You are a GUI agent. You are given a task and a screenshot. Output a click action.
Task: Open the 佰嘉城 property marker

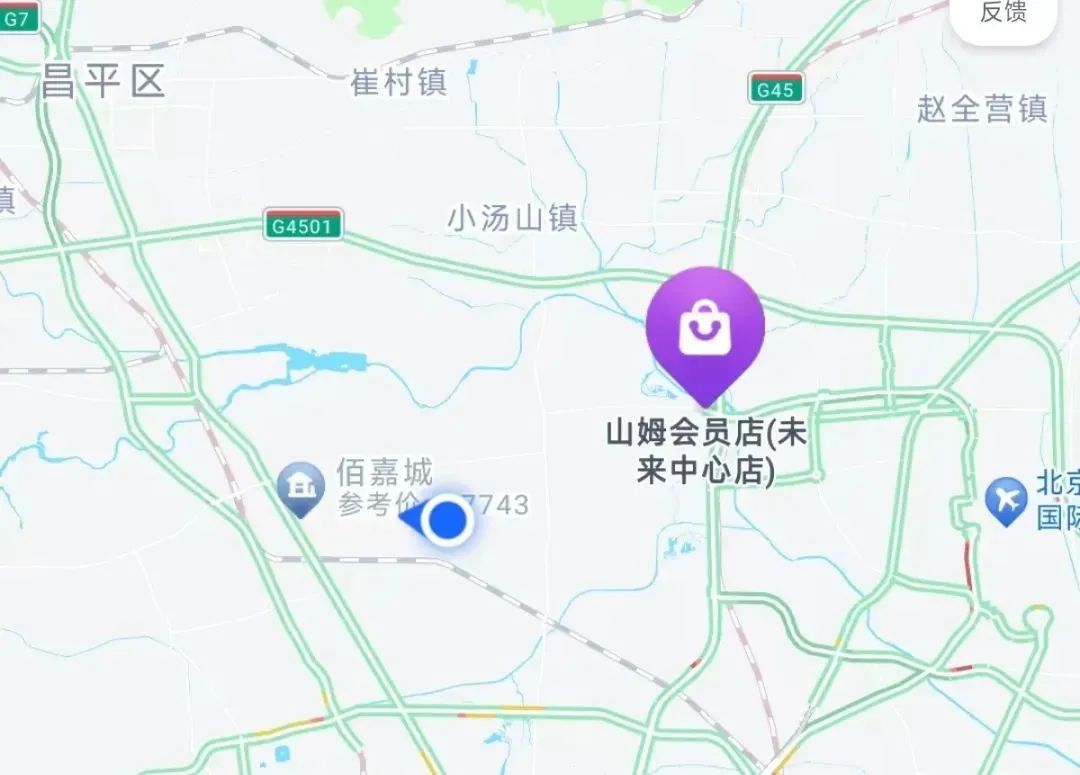[300, 489]
